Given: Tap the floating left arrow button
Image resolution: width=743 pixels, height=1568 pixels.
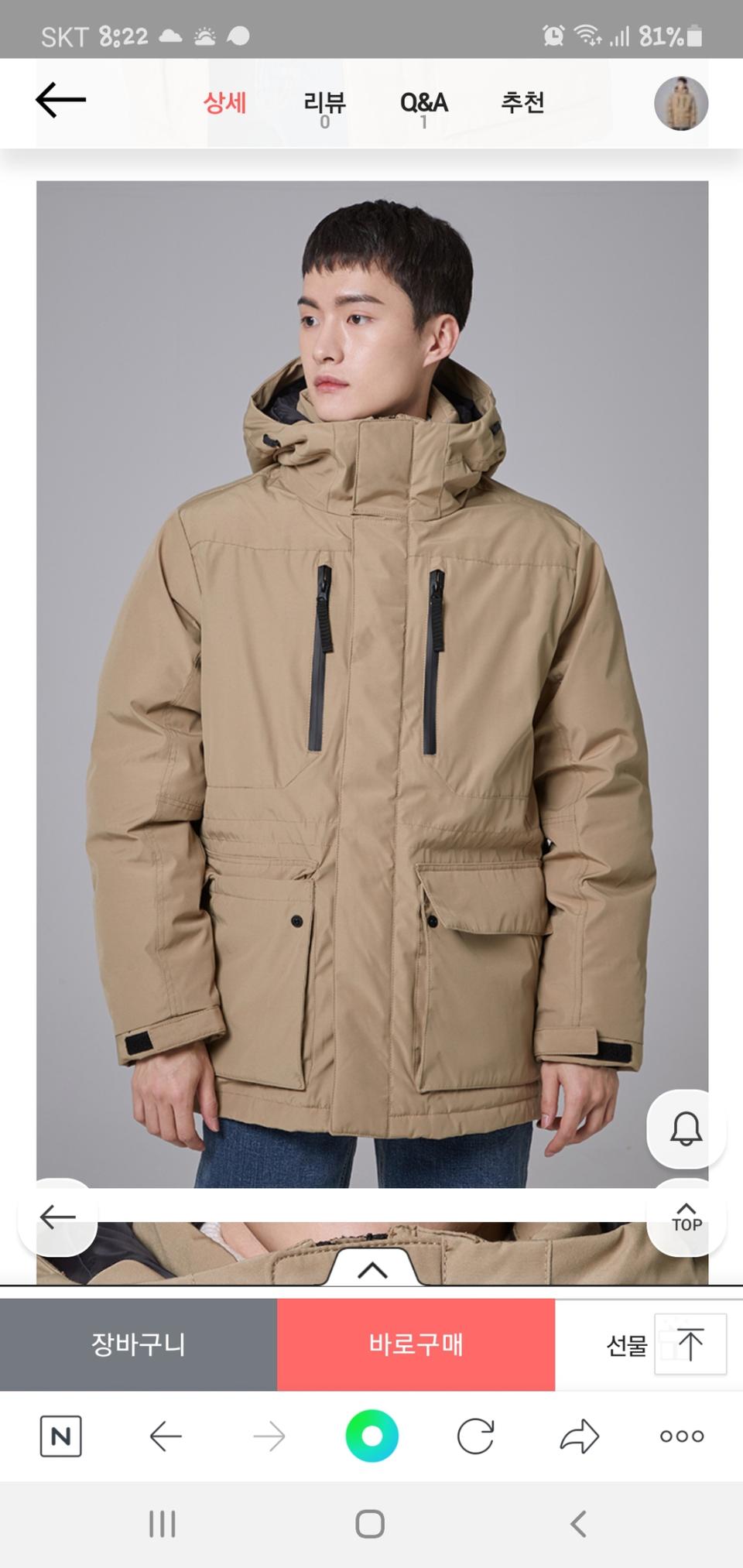Looking at the screenshot, I should coord(58,1217).
